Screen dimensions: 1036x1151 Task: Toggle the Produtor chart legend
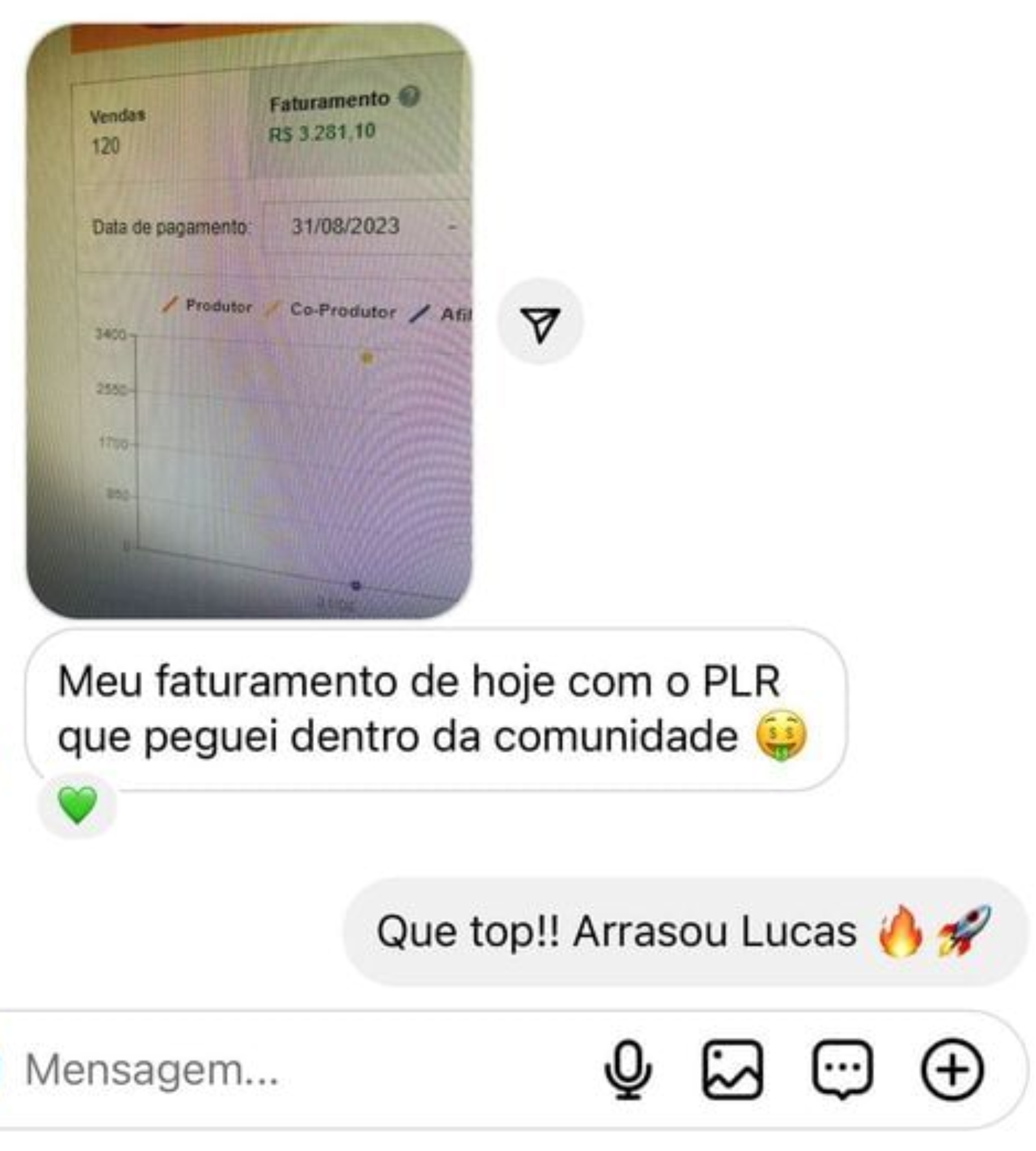219,307
